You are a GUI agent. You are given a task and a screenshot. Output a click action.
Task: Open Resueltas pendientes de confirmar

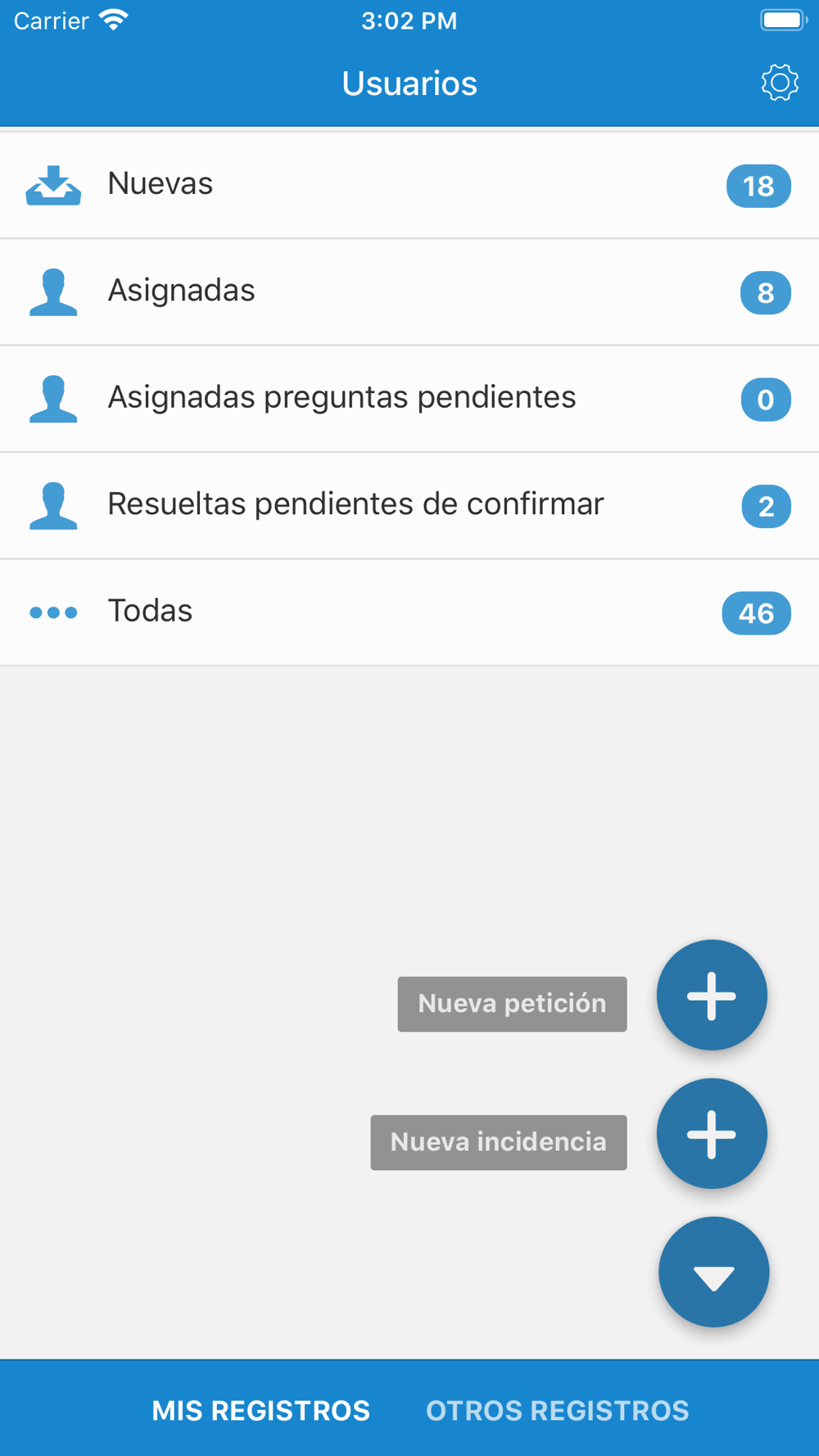pyautogui.click(x=409, y=506)
